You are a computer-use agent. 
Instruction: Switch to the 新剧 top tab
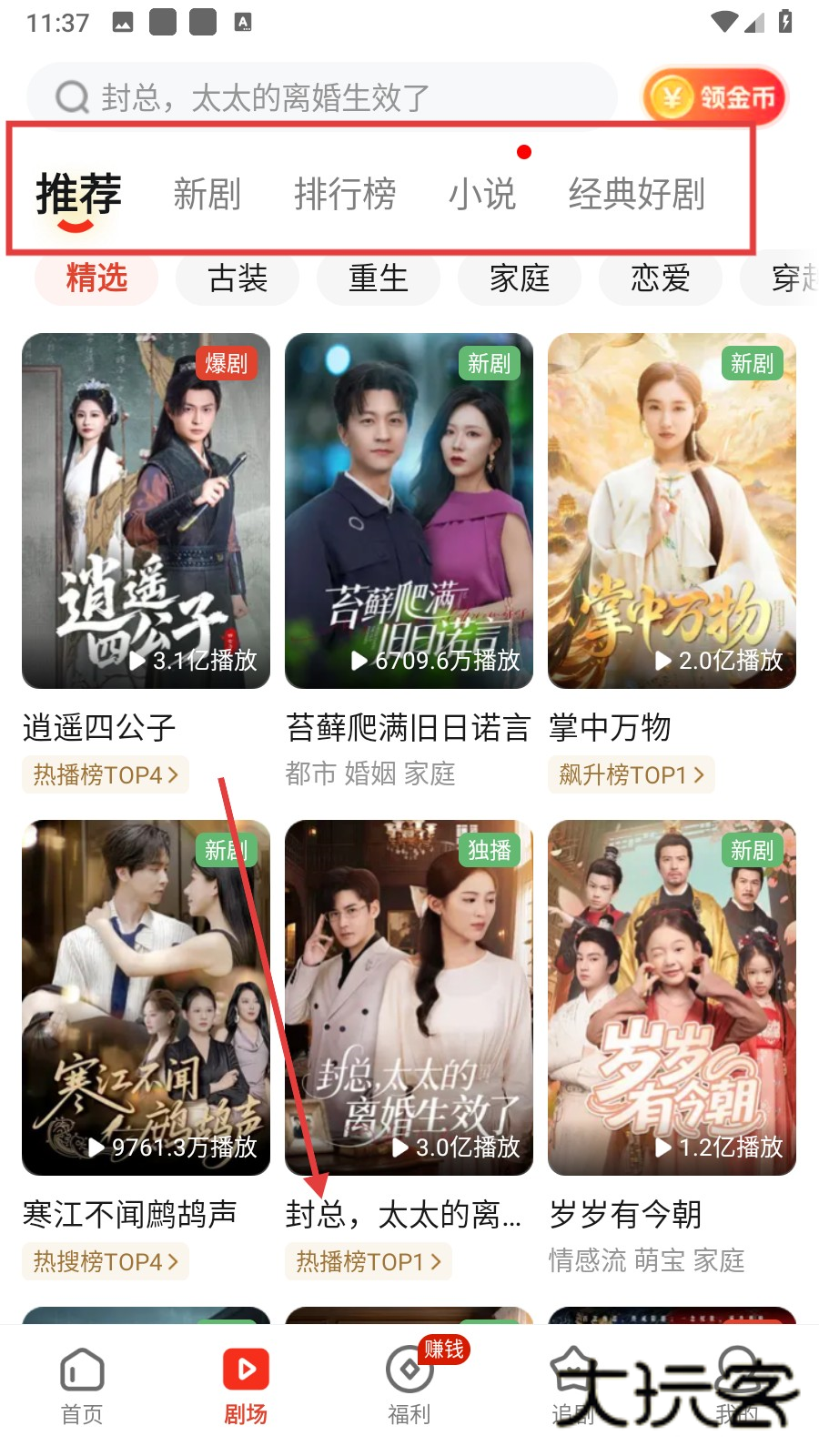click(x=207, y=194)
